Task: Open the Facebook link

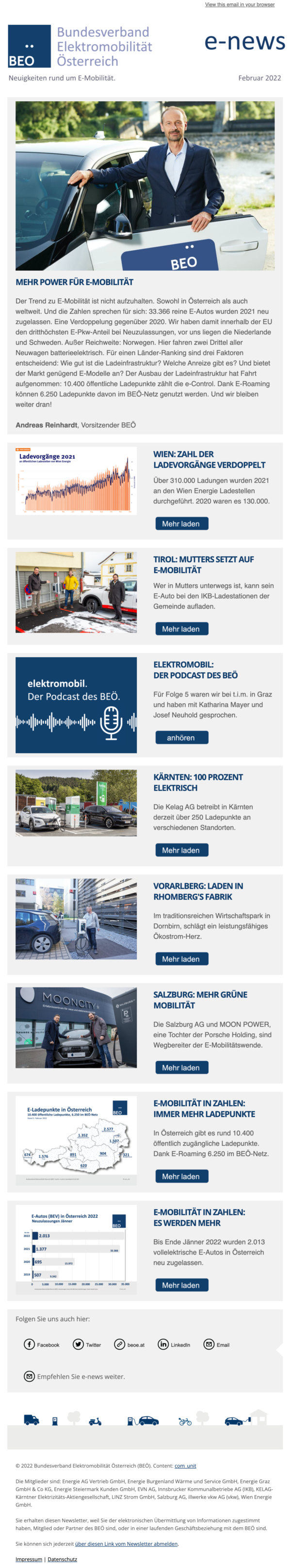Action: click(41, 1344)
